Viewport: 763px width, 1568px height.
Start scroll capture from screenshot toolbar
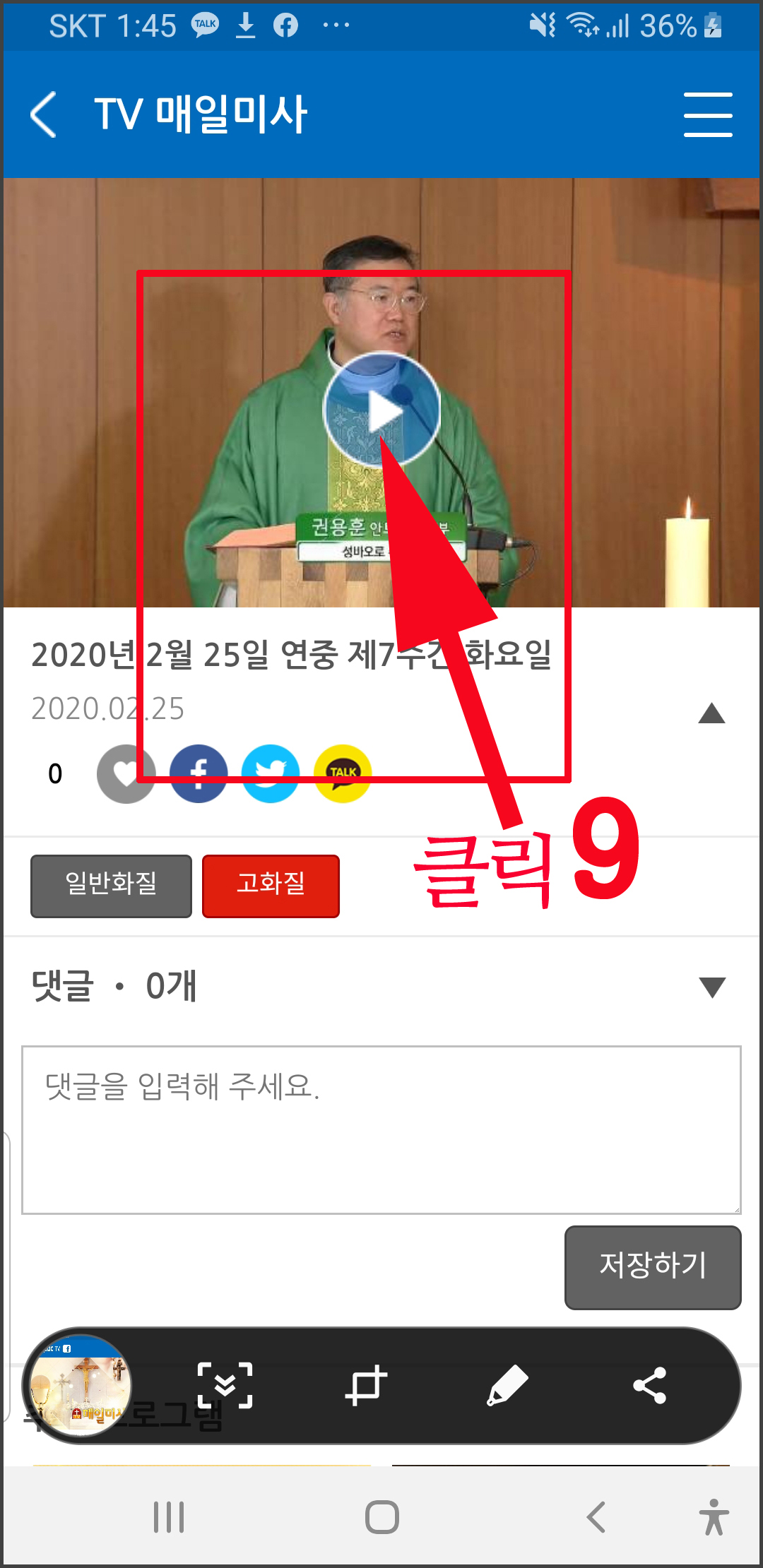coord(225,1386)
